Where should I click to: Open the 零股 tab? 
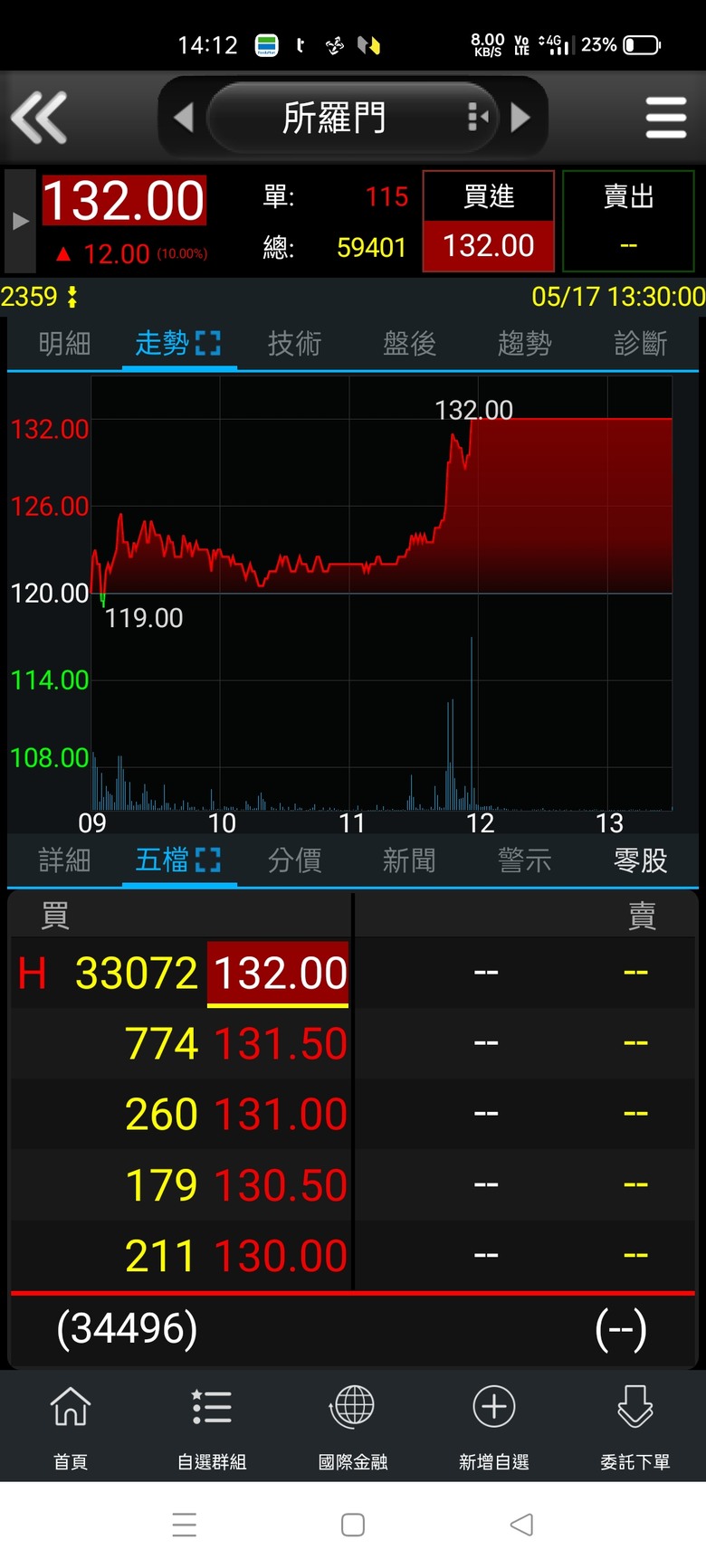[x=640, y=860]
